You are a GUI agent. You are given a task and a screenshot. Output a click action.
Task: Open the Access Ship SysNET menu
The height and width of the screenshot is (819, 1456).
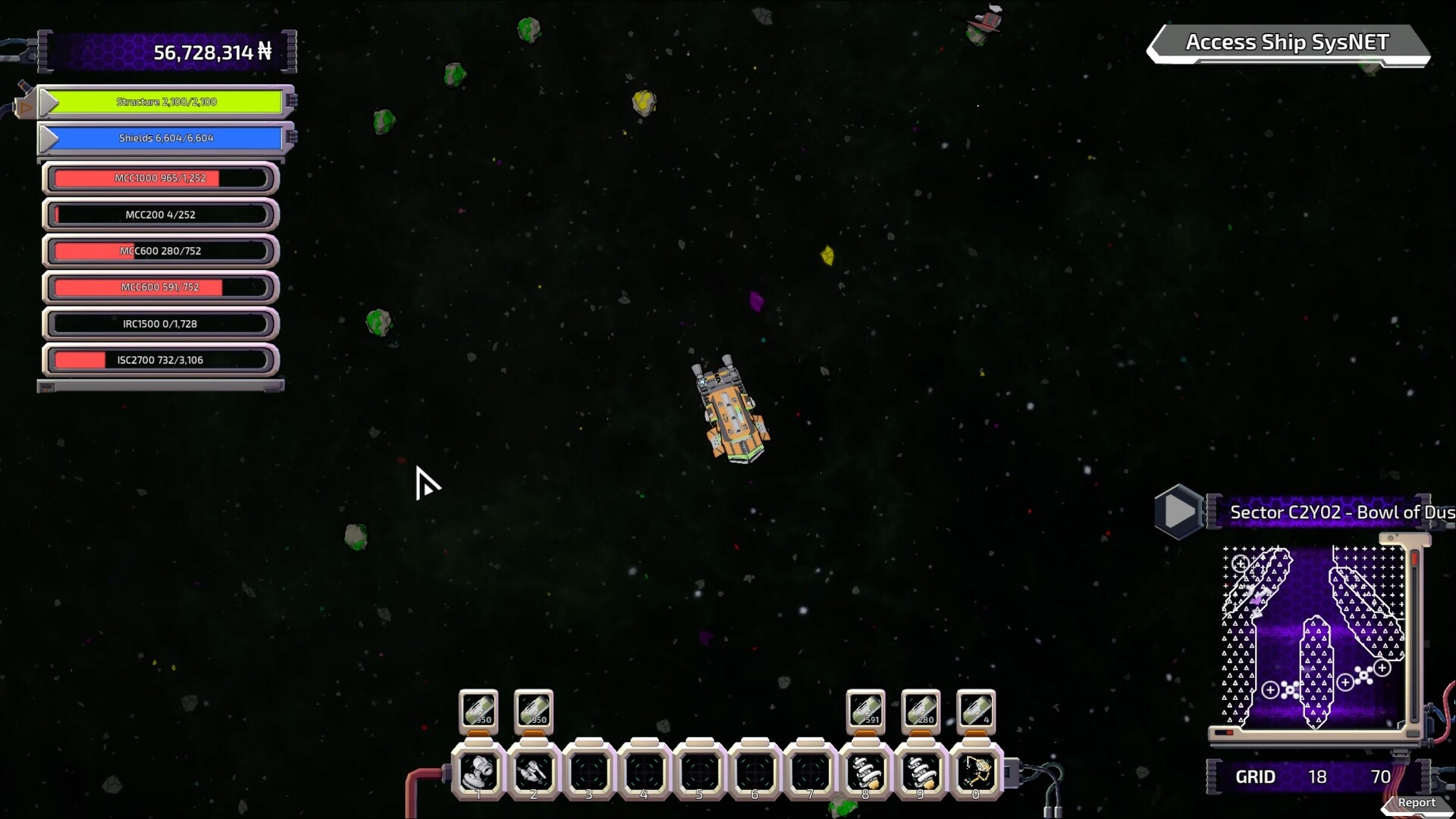pos(1287,43)
